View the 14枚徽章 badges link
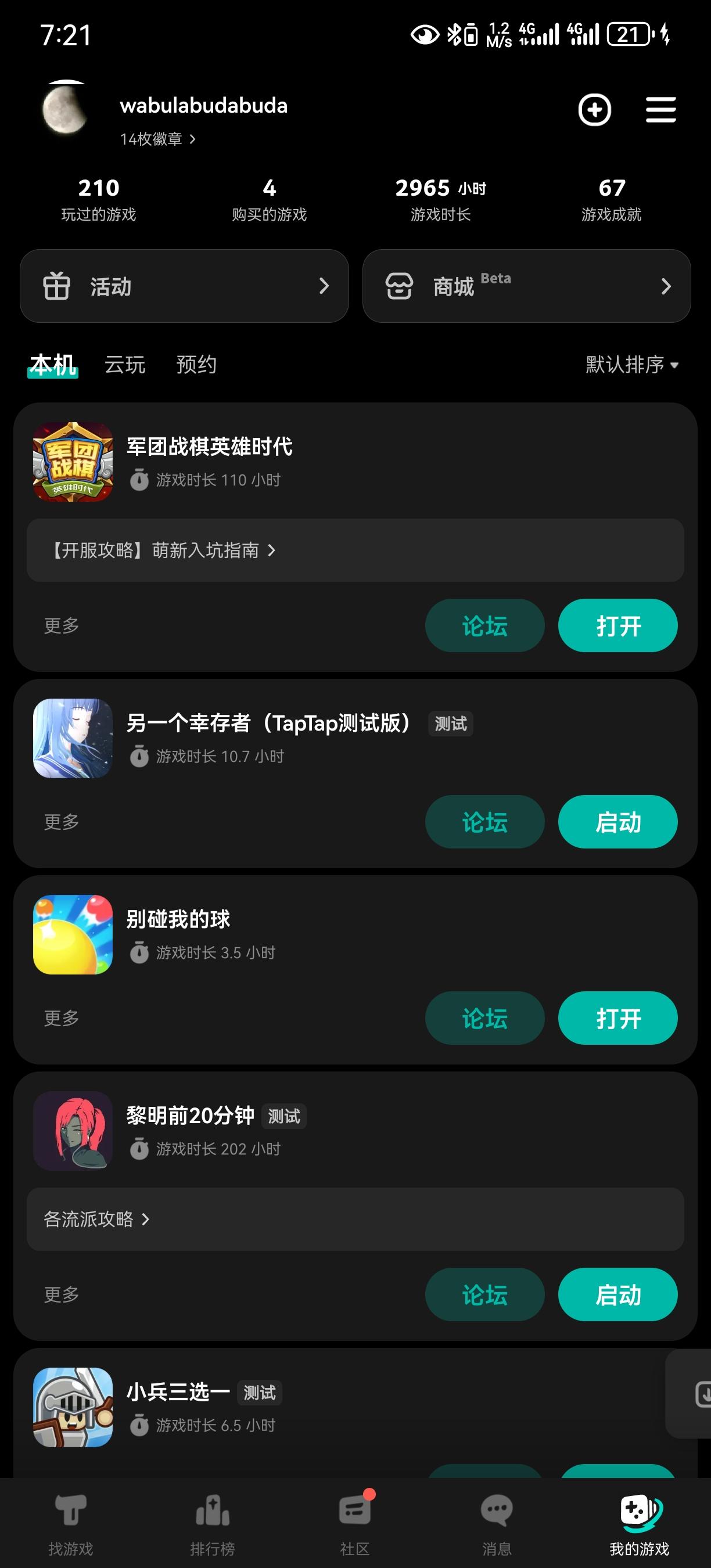Viewport: 711px width, 1568px height. (157, 139)
